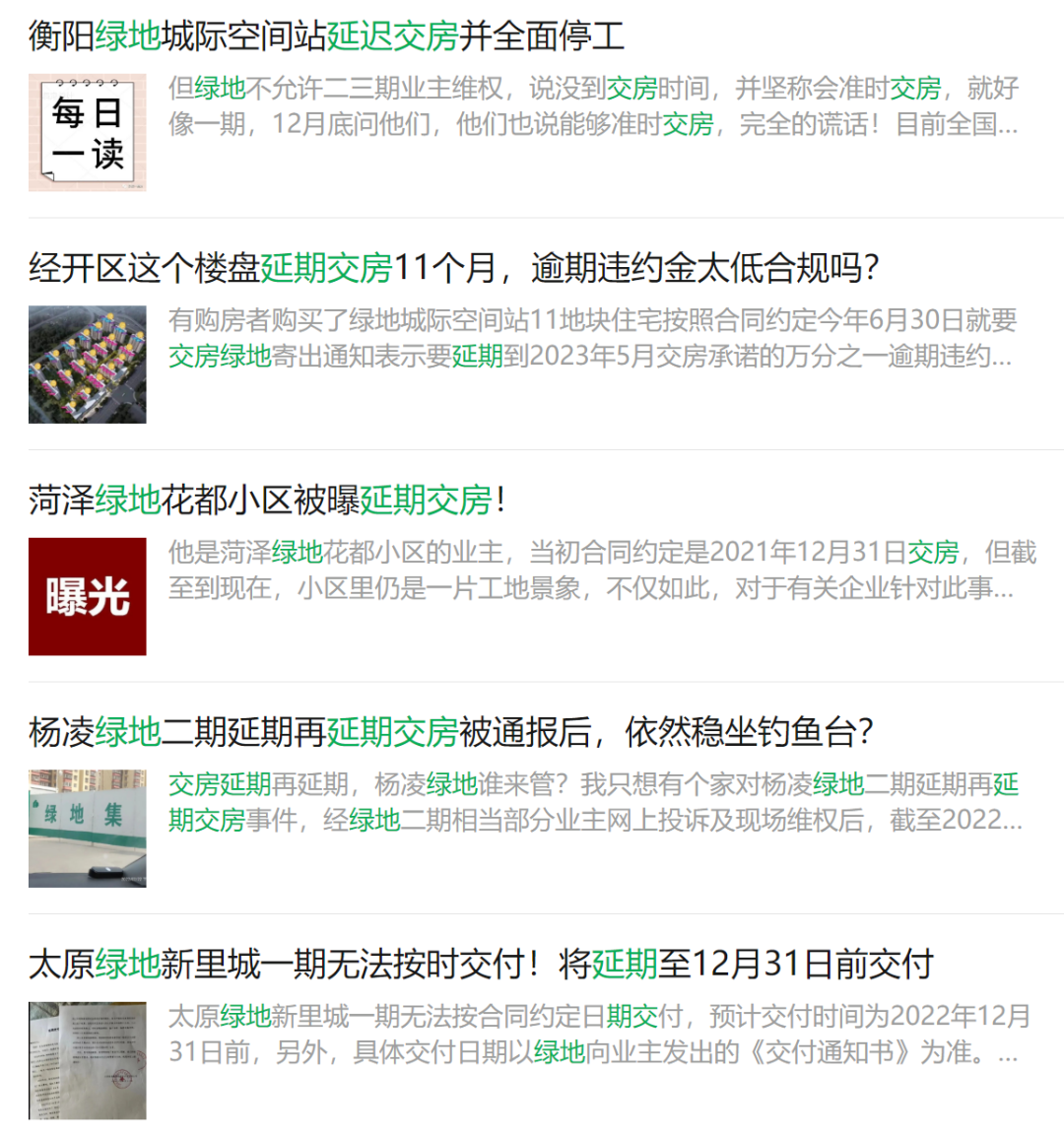Open article about 衡阳绿地城际空间站延迟交房
This screenshot has height=1138, width=1064.
point(327,36)
